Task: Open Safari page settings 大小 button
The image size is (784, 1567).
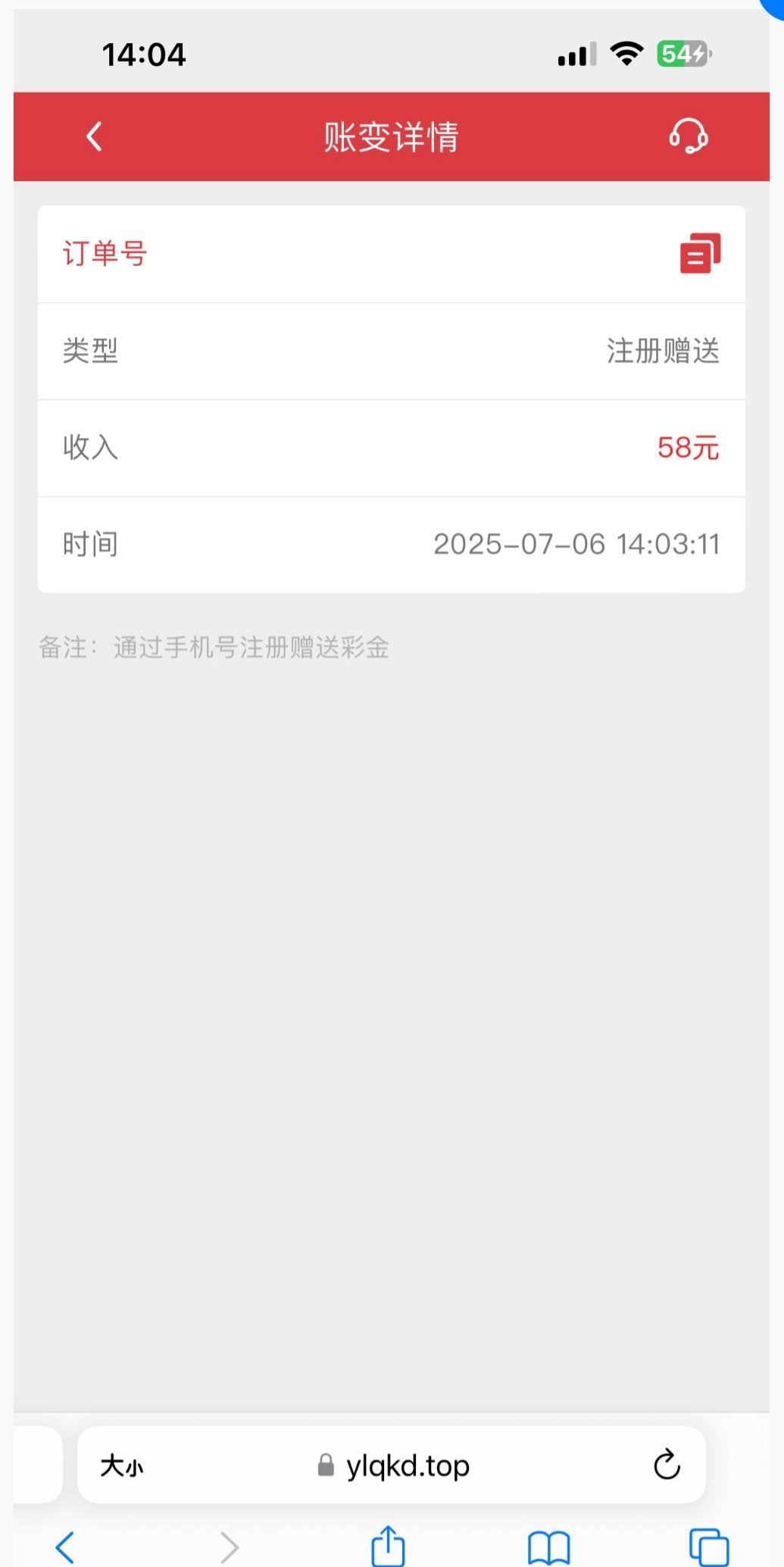Action: coord(122,1465)
